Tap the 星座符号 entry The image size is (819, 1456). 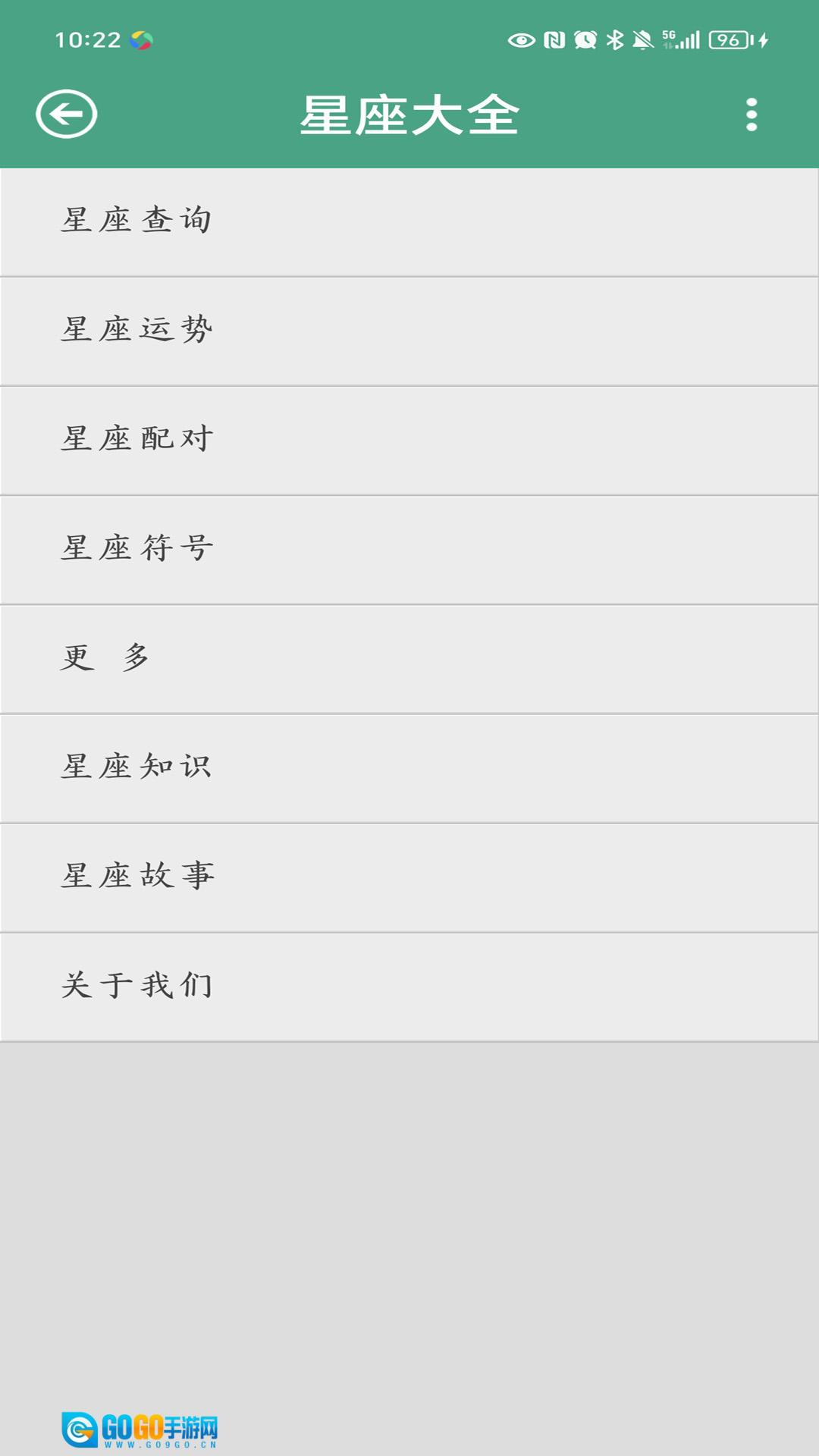click(x=409, y=549)
